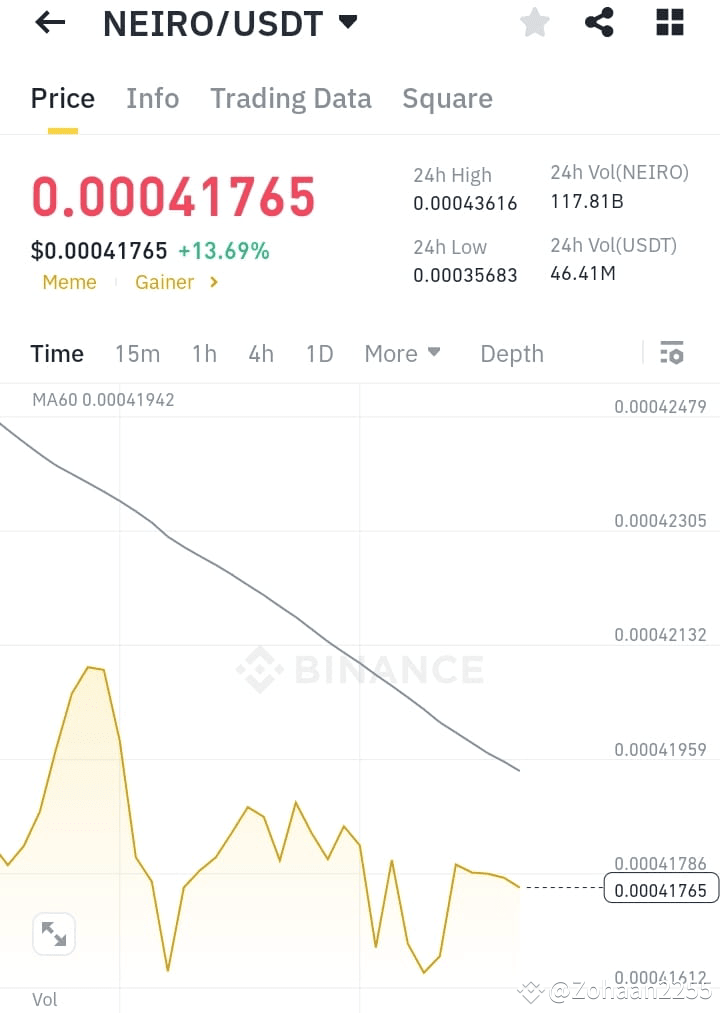
Task: Expand the chart to fullscreen
Action: (x=53, y=933)
